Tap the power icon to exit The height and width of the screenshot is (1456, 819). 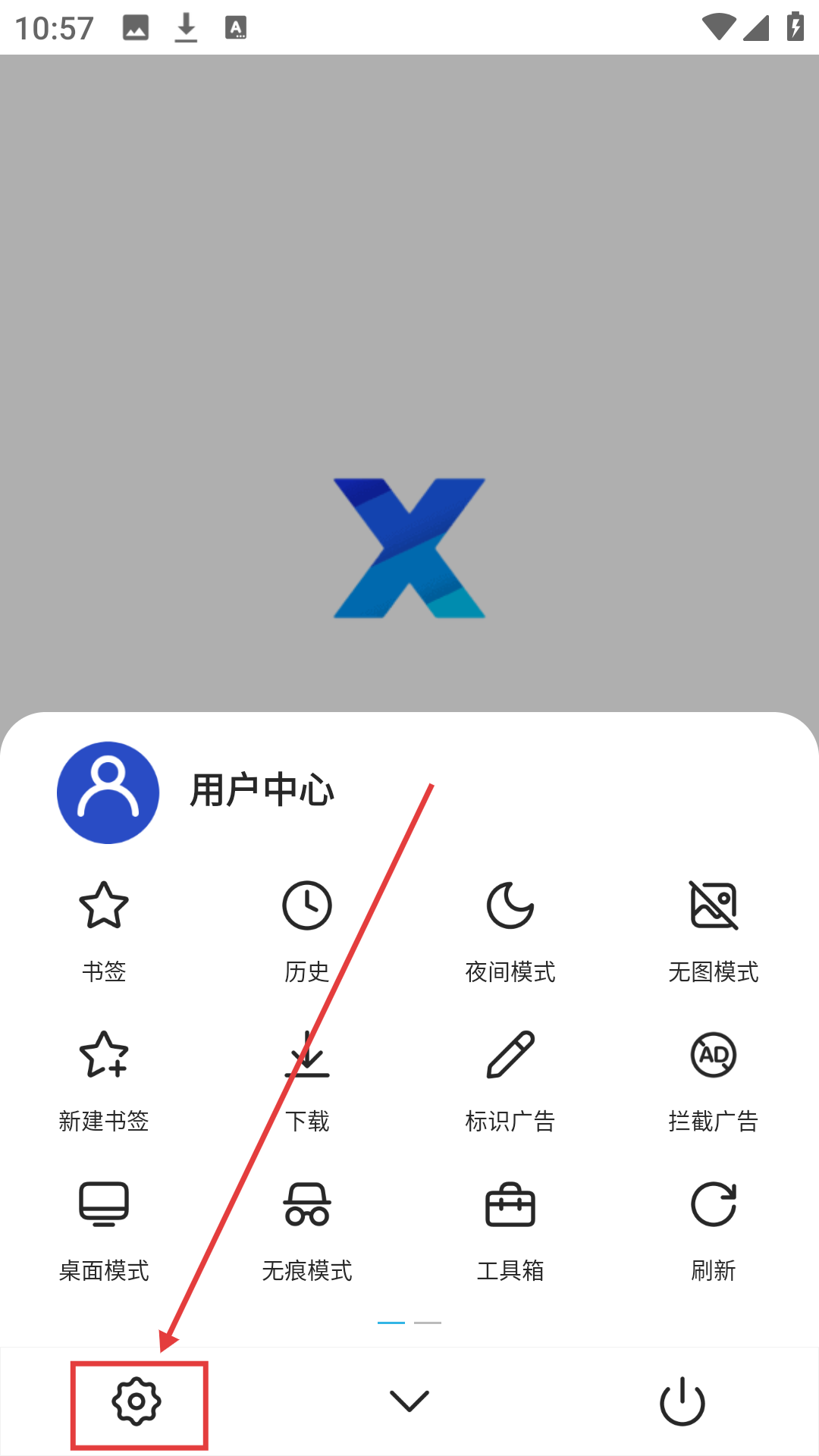coord(682,1401)
